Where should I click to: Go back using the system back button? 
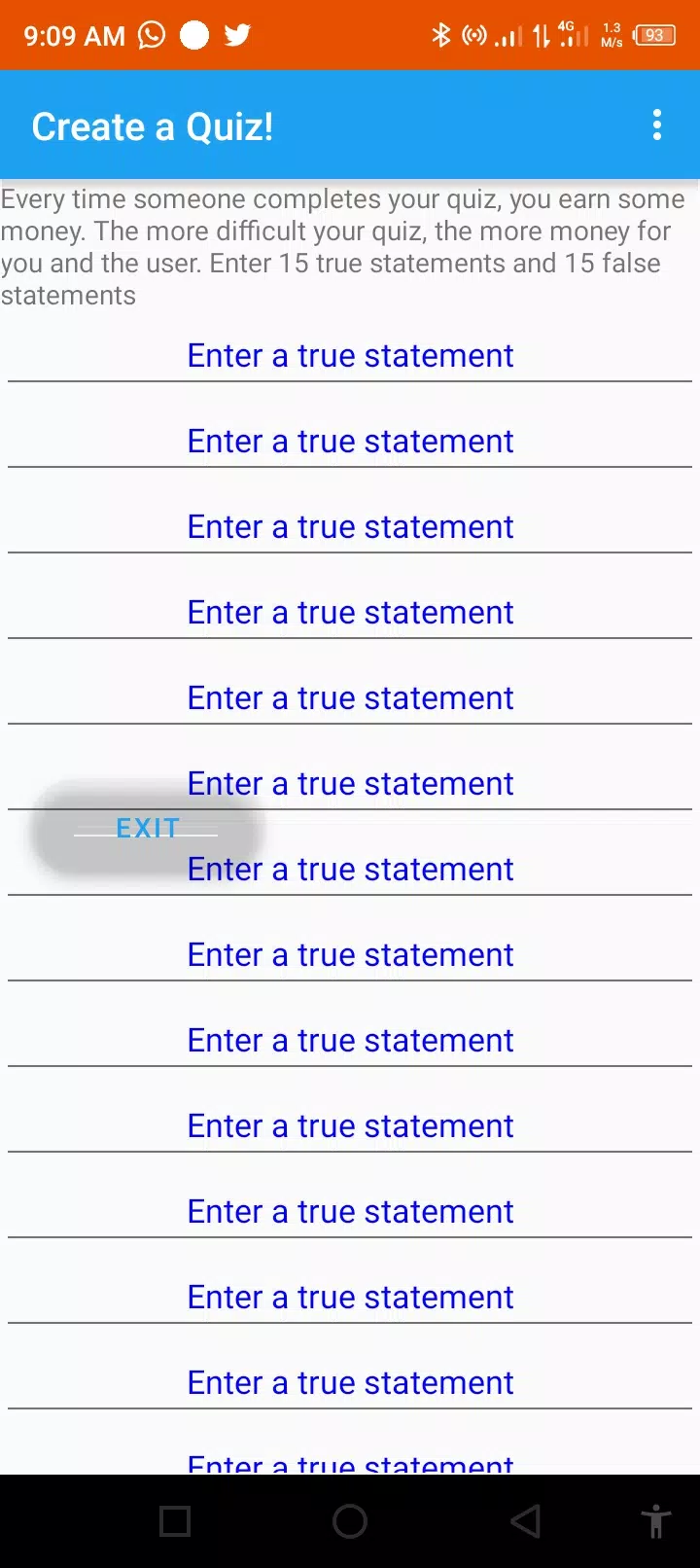(x=525, y=1521)
